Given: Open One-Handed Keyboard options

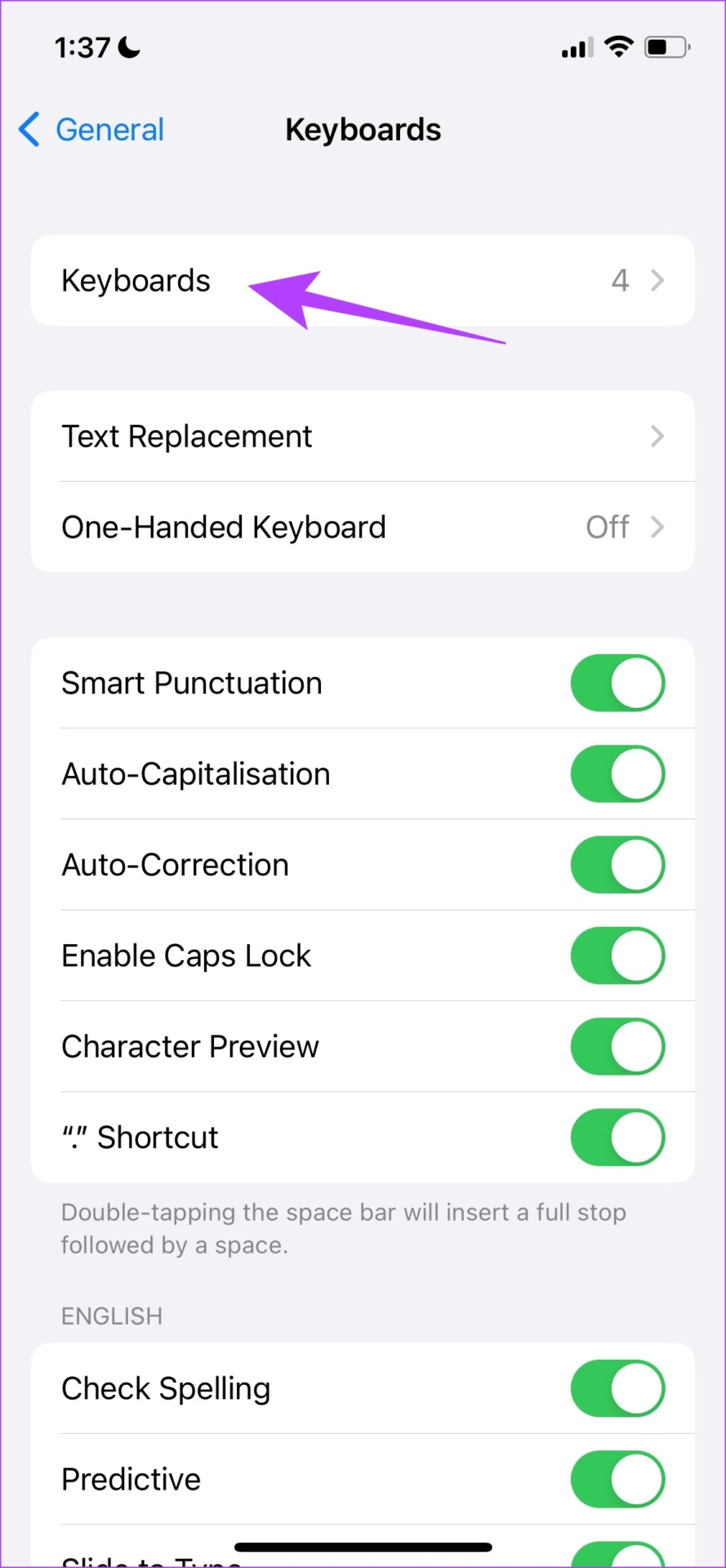Looking at the screenshot, I should click(363, 528).
